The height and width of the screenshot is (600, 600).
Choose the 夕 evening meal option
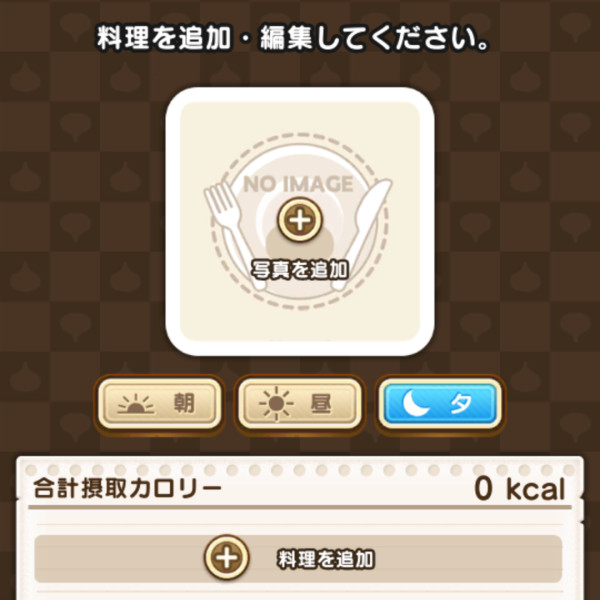click(438, 404)
